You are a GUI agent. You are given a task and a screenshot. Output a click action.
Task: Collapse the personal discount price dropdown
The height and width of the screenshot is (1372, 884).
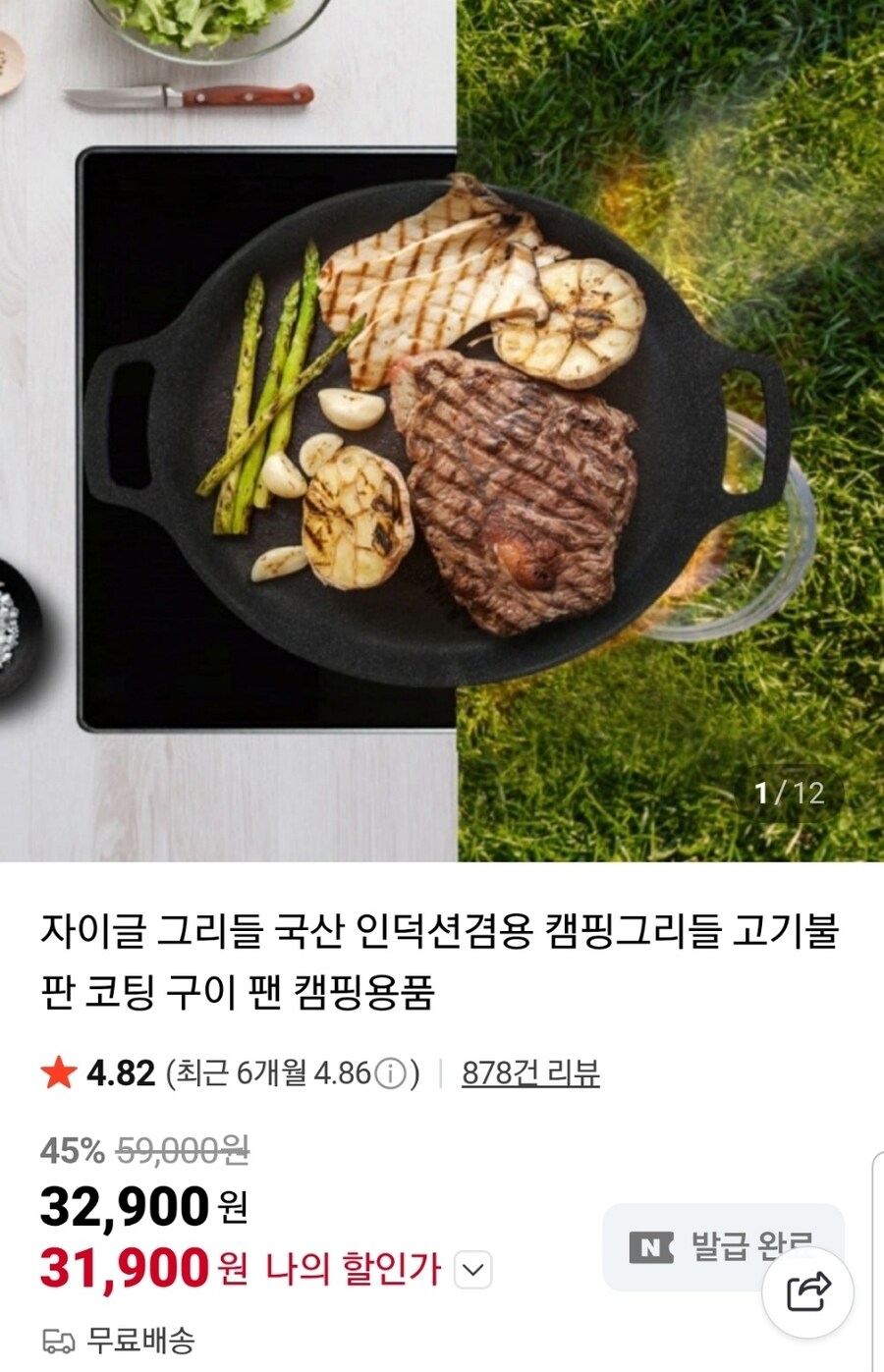[x=472, y=1271]
